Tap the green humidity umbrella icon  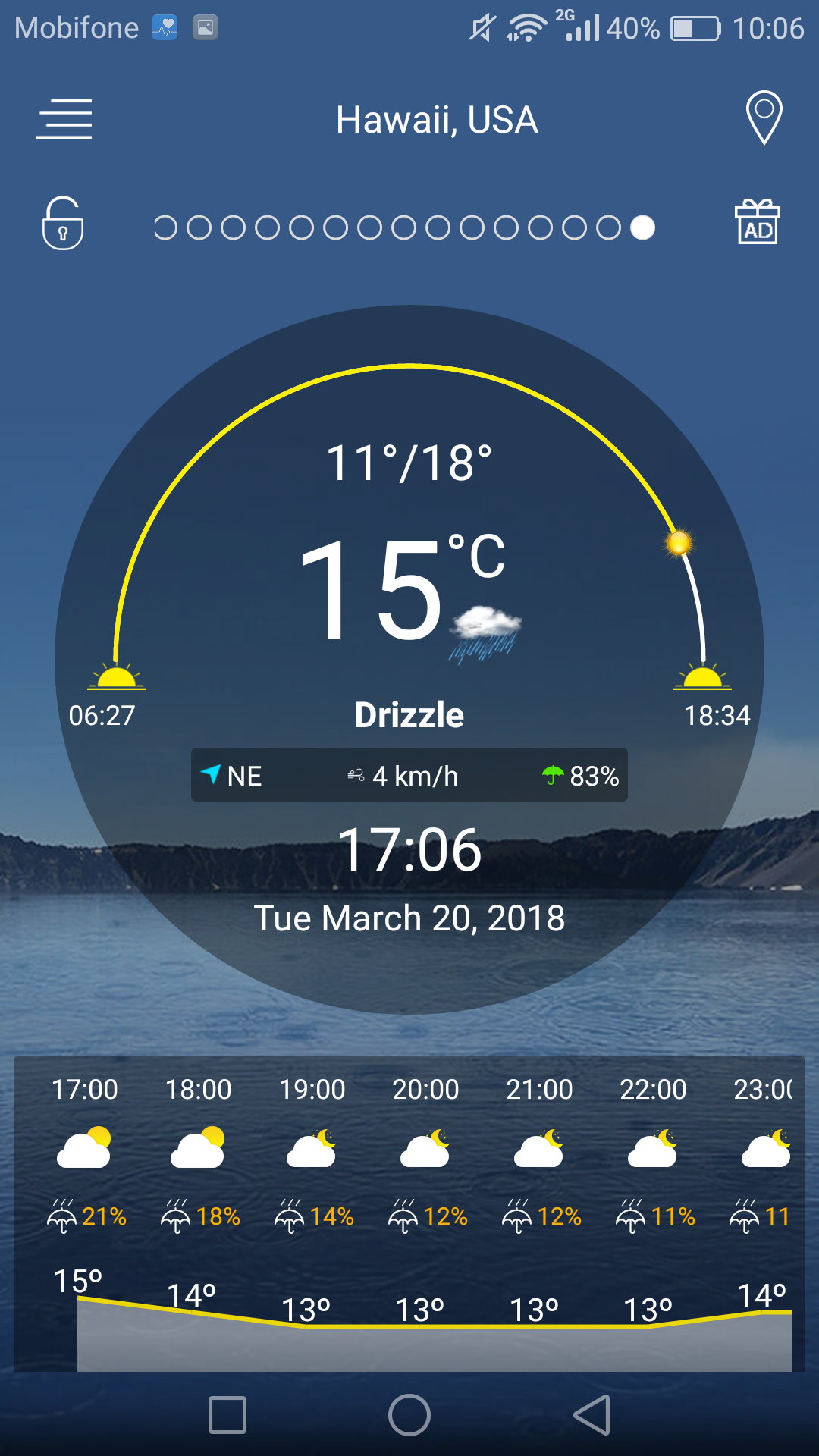pos(553,774)
